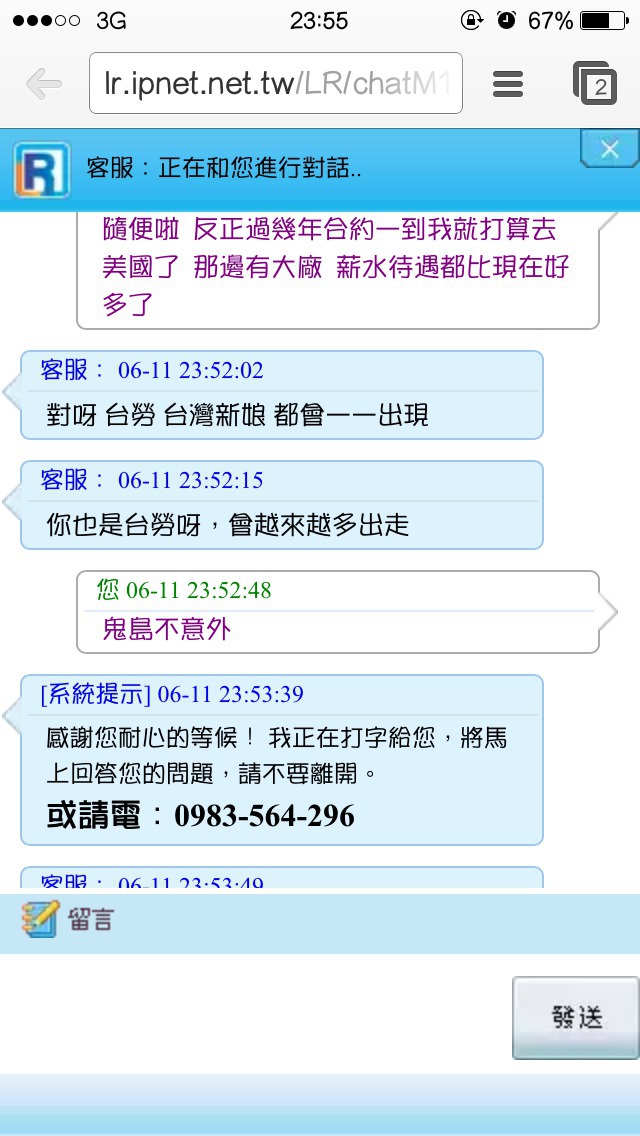
Task: Open the tab switcher showing 2 tabs
Action: coord(594,83)
